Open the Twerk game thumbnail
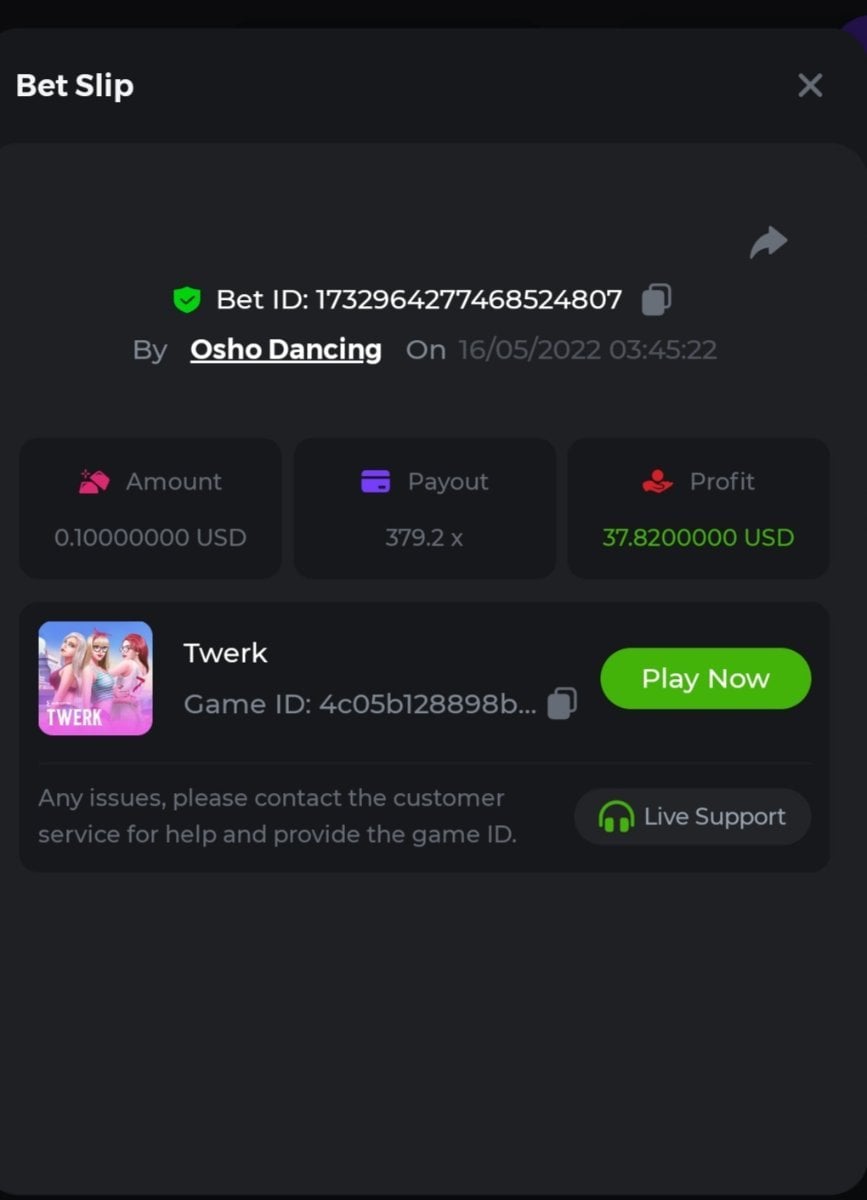The height and width of the screenshot is (1200, 867). (x=95, y=679)
